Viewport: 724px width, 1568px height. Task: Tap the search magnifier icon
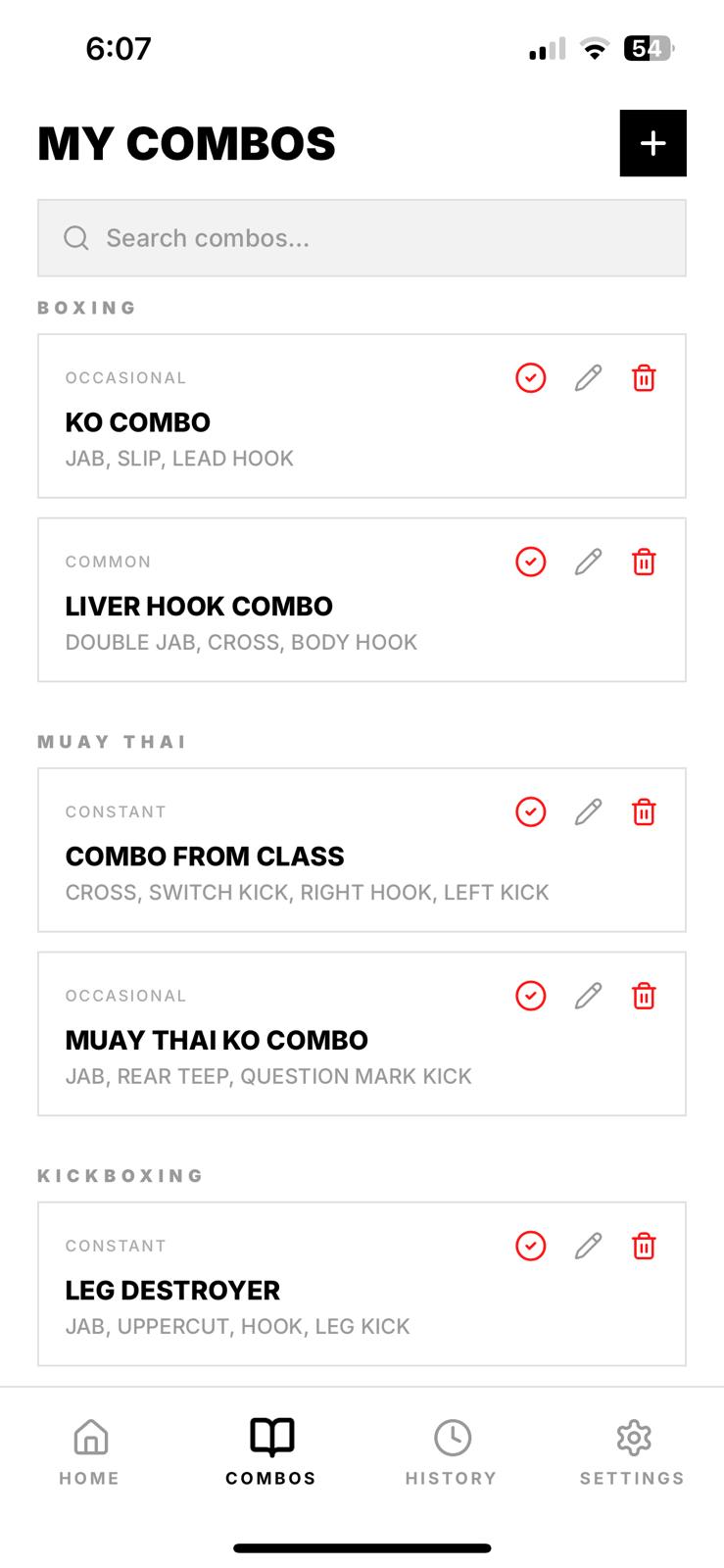tap(76, 237)
